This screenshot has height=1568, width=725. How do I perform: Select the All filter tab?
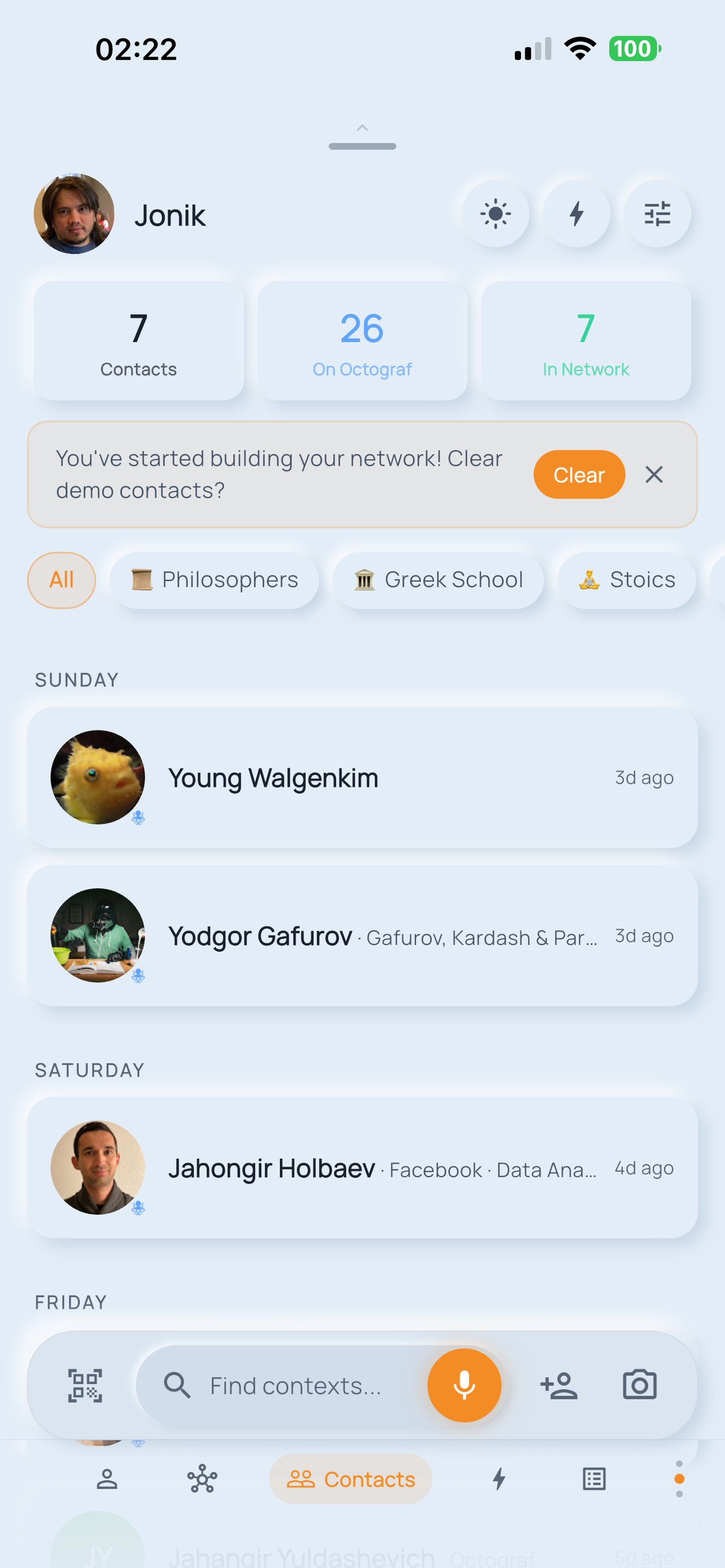coord(61,580)
